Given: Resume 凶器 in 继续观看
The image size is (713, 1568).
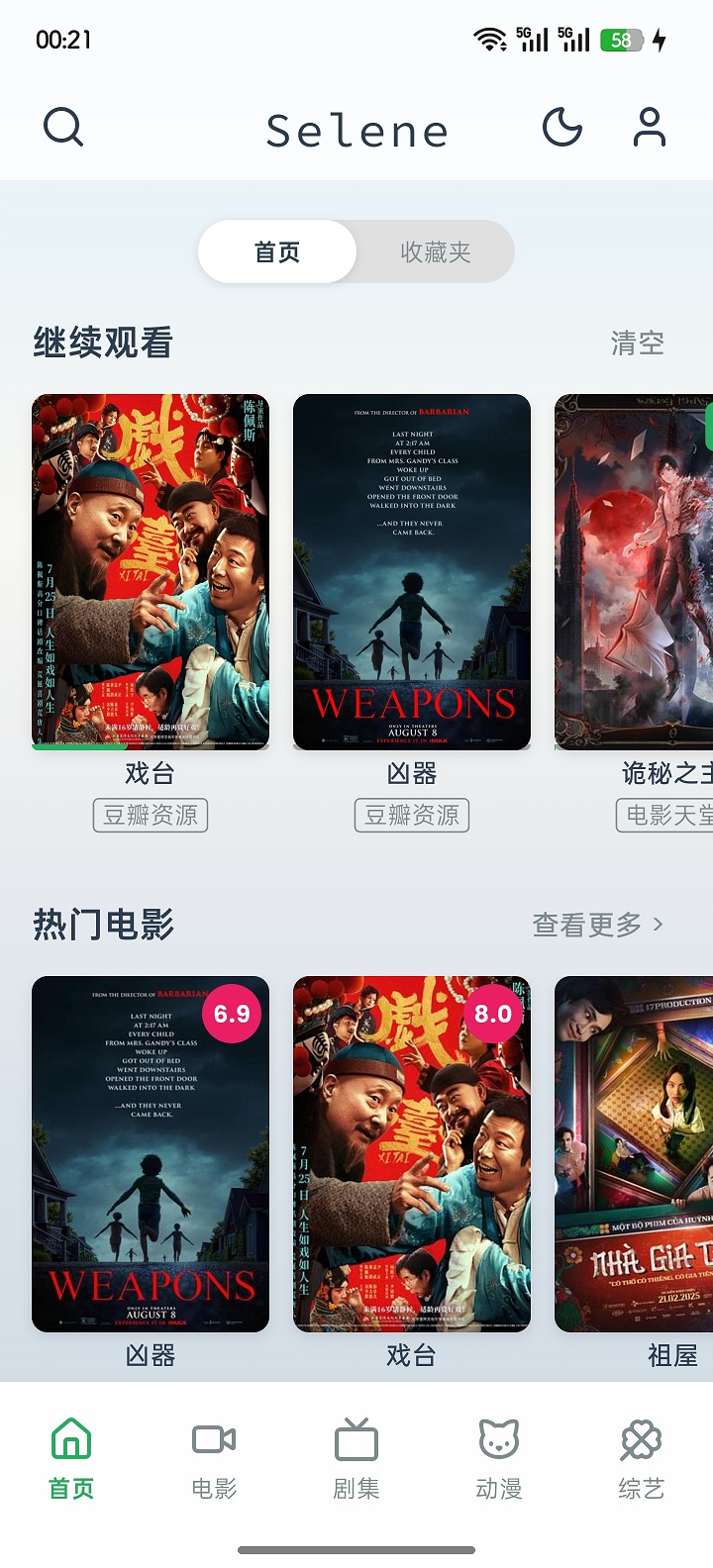Looking at the screenshot, I should (412, 572).
